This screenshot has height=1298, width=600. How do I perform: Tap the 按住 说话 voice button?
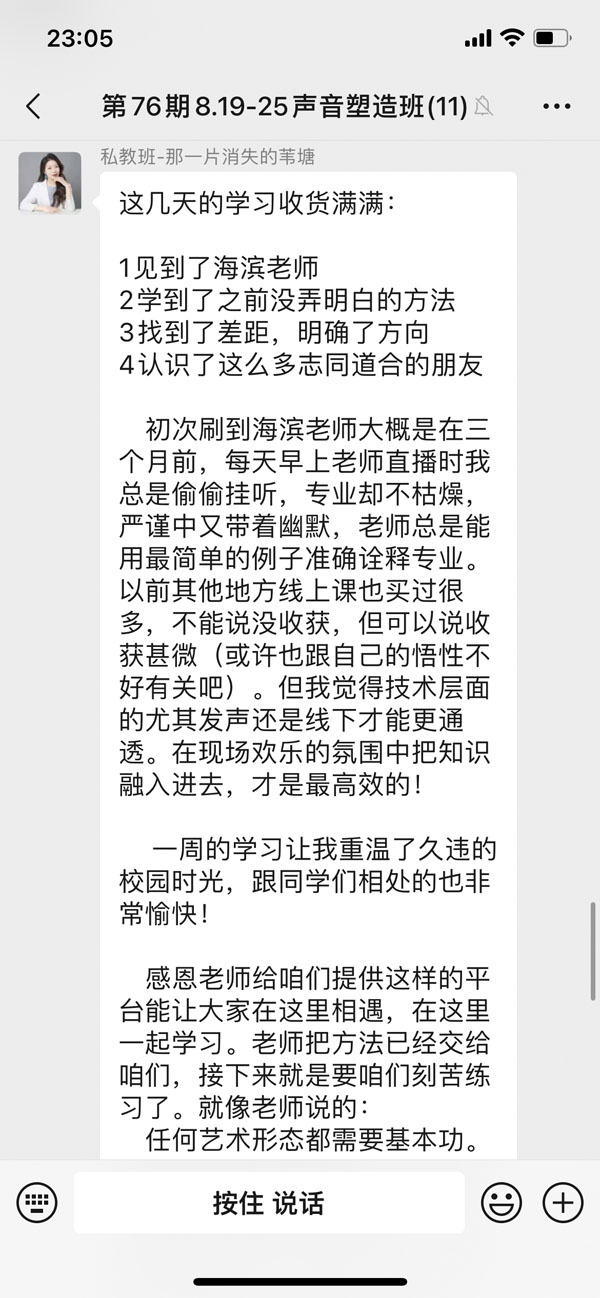click(x=268, y=1202)
